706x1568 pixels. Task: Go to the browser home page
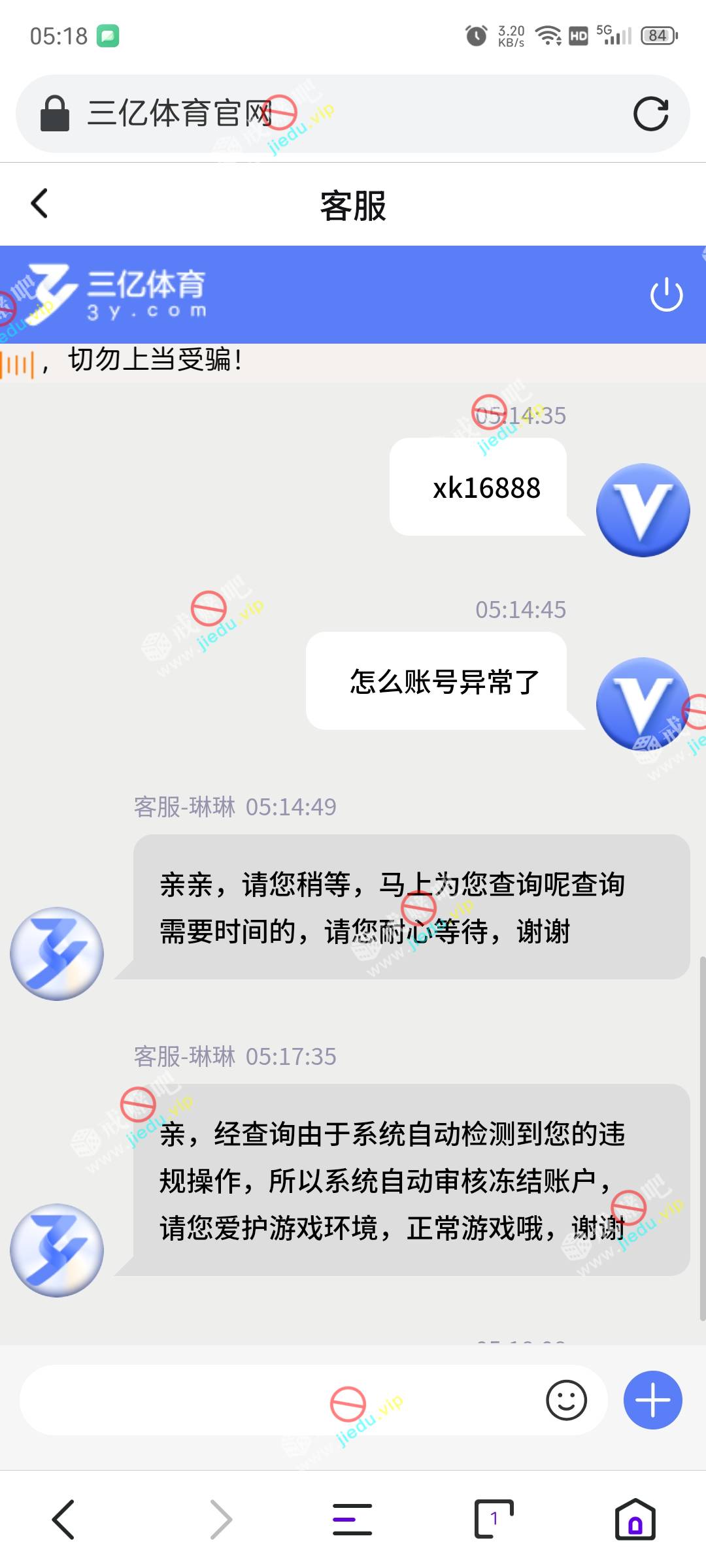coord(635,1519)
